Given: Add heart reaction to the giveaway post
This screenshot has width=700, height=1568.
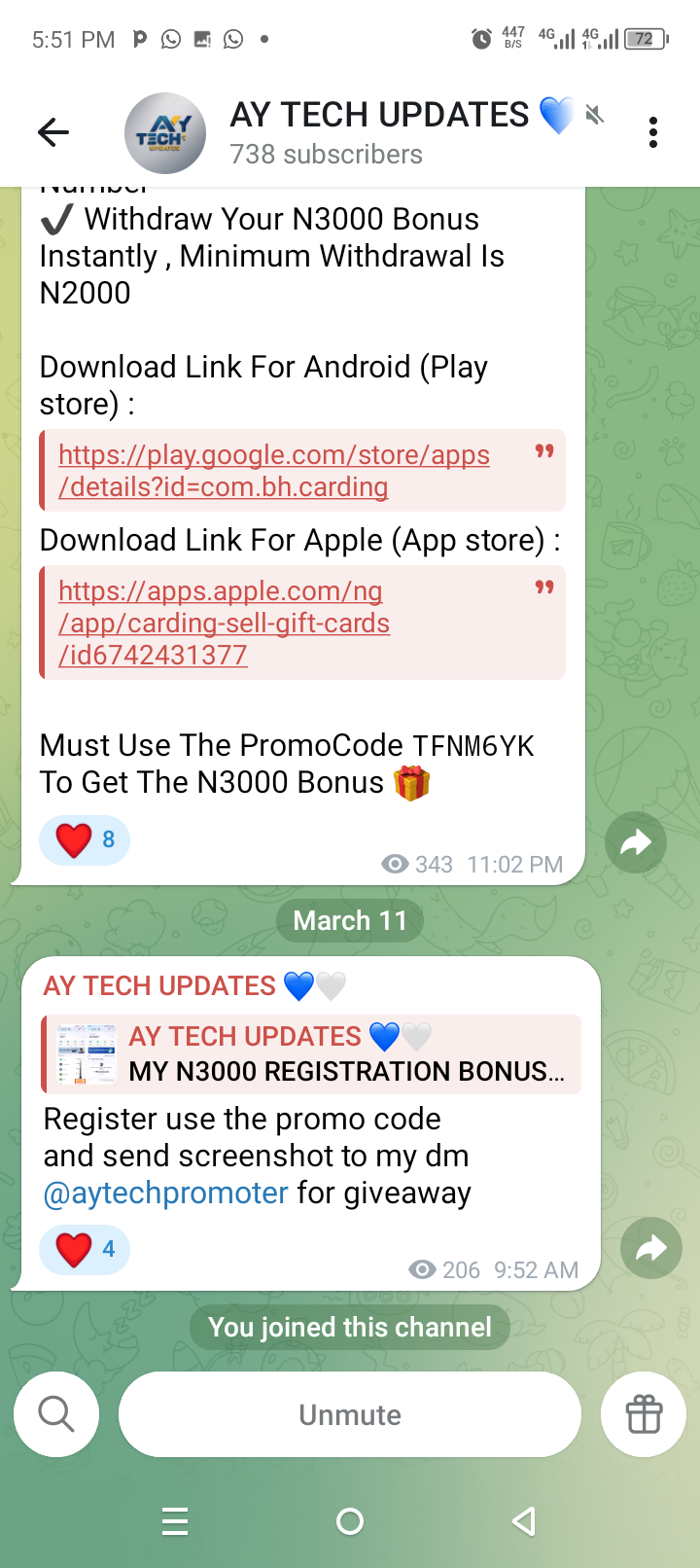Looking at the screenshot, I should pyautogui.click(x=85, y=1249).
